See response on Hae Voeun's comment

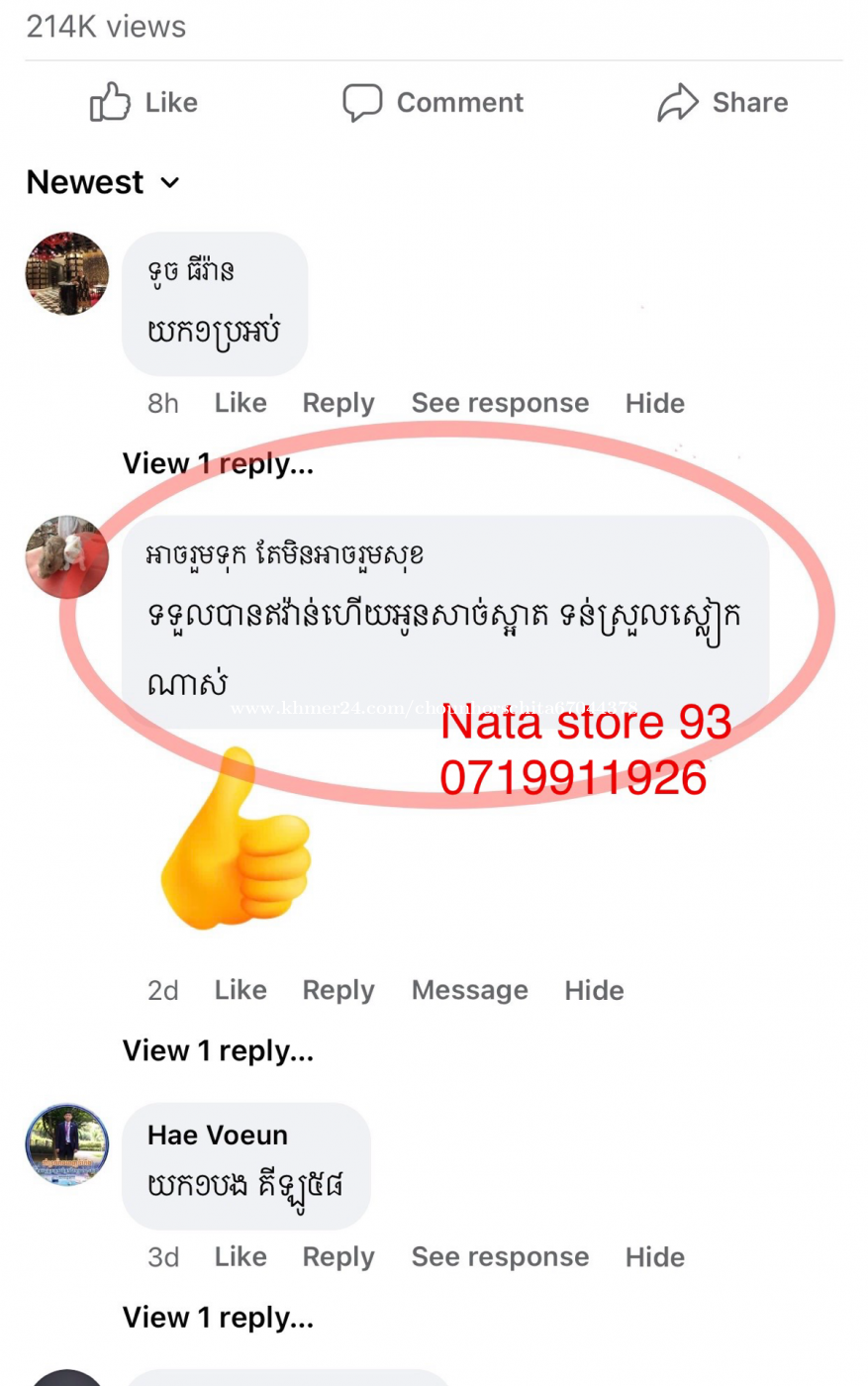(x=500, y=1256)
